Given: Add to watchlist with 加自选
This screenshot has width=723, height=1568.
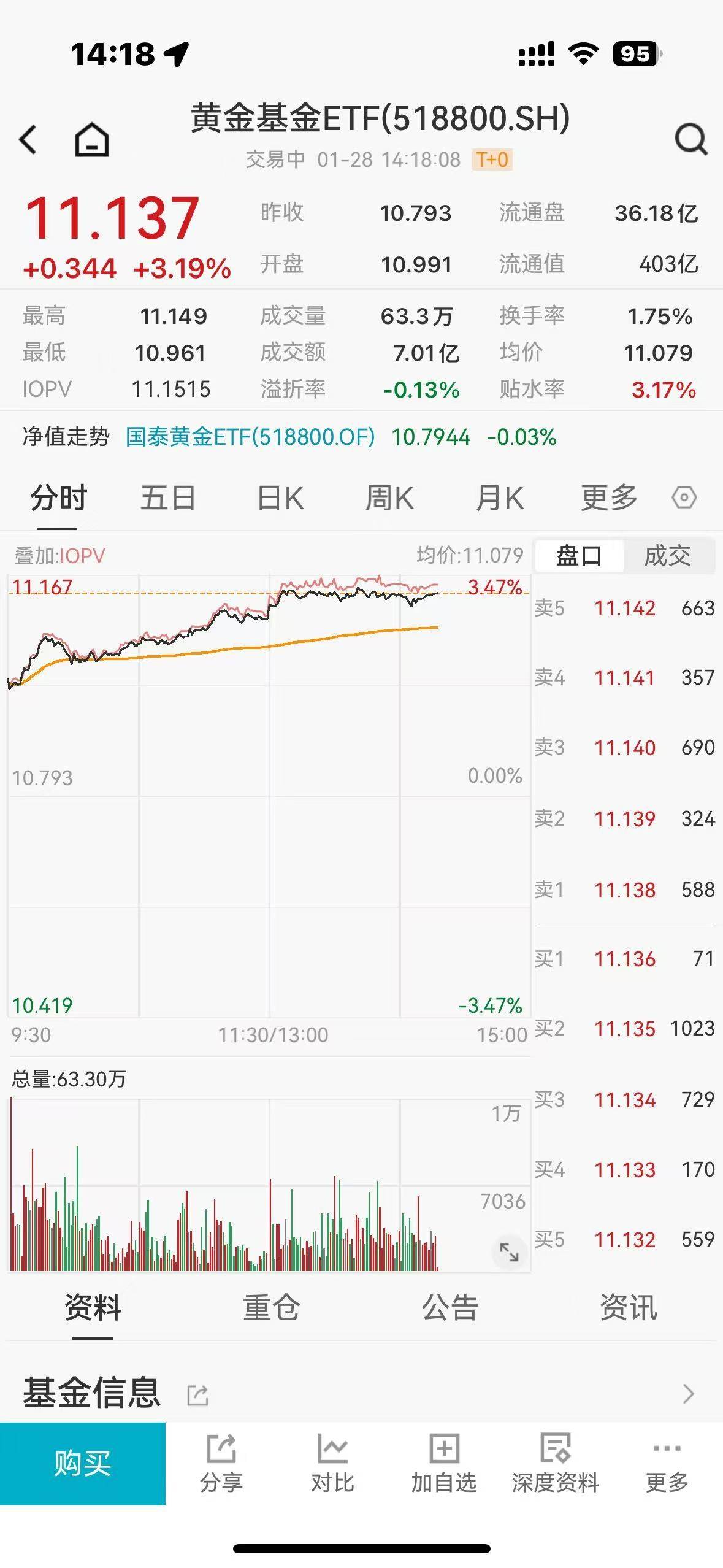Looking at the screenshot, I should click(443, 1463).
